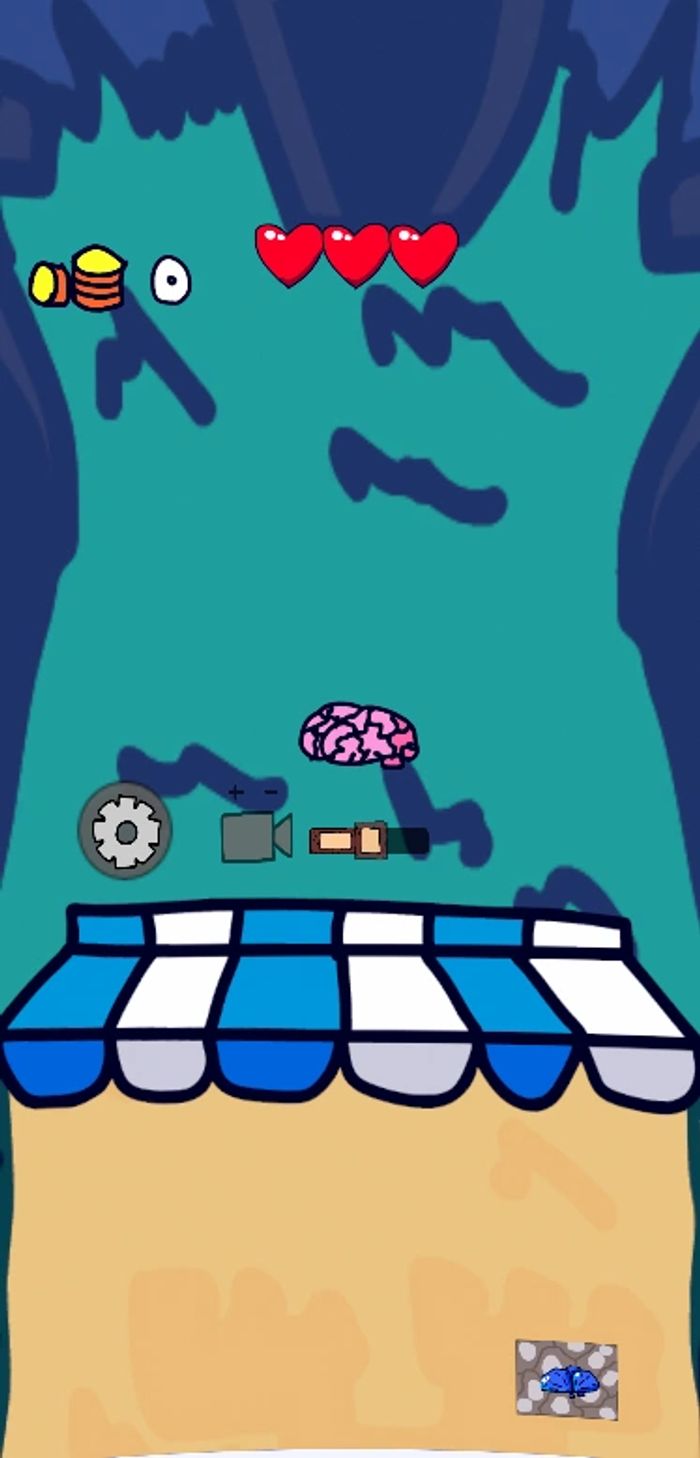Select the blue gem stone tile

567,1380
